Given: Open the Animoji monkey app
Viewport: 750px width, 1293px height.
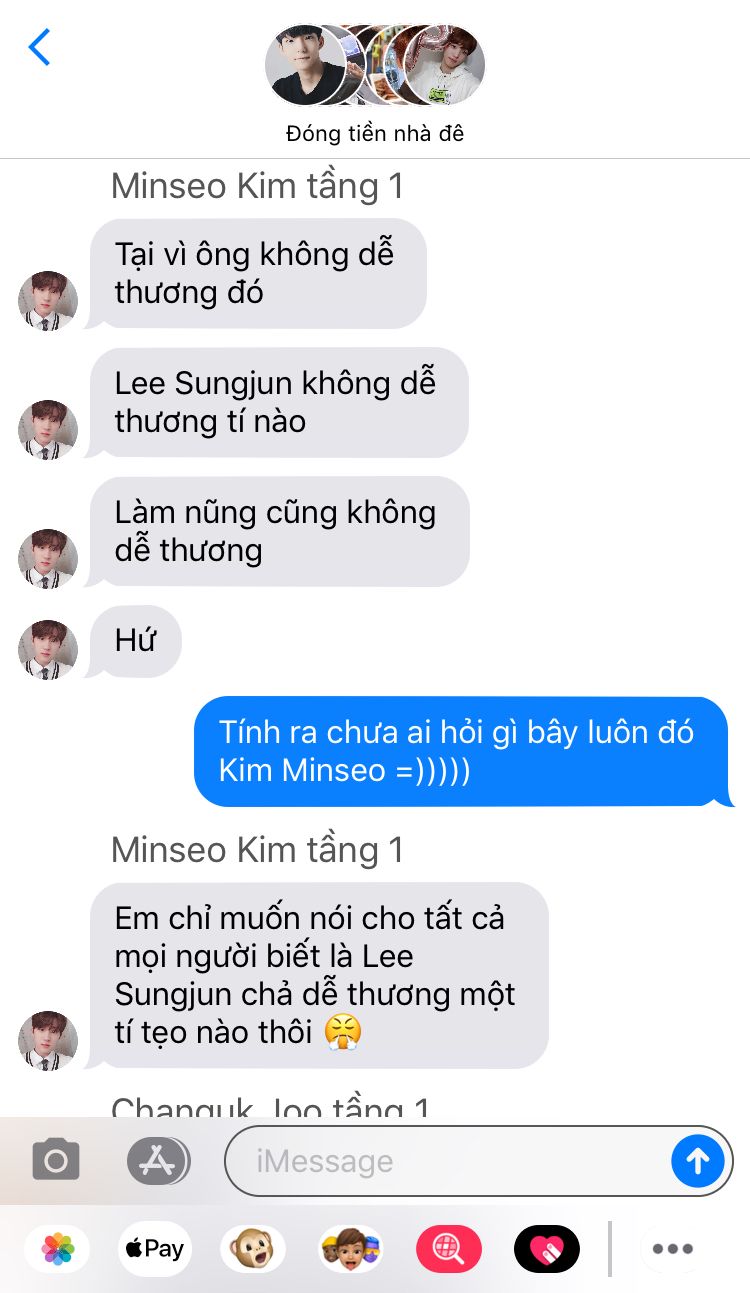Looking at the screenshot, I should (x=253, y=1248).
